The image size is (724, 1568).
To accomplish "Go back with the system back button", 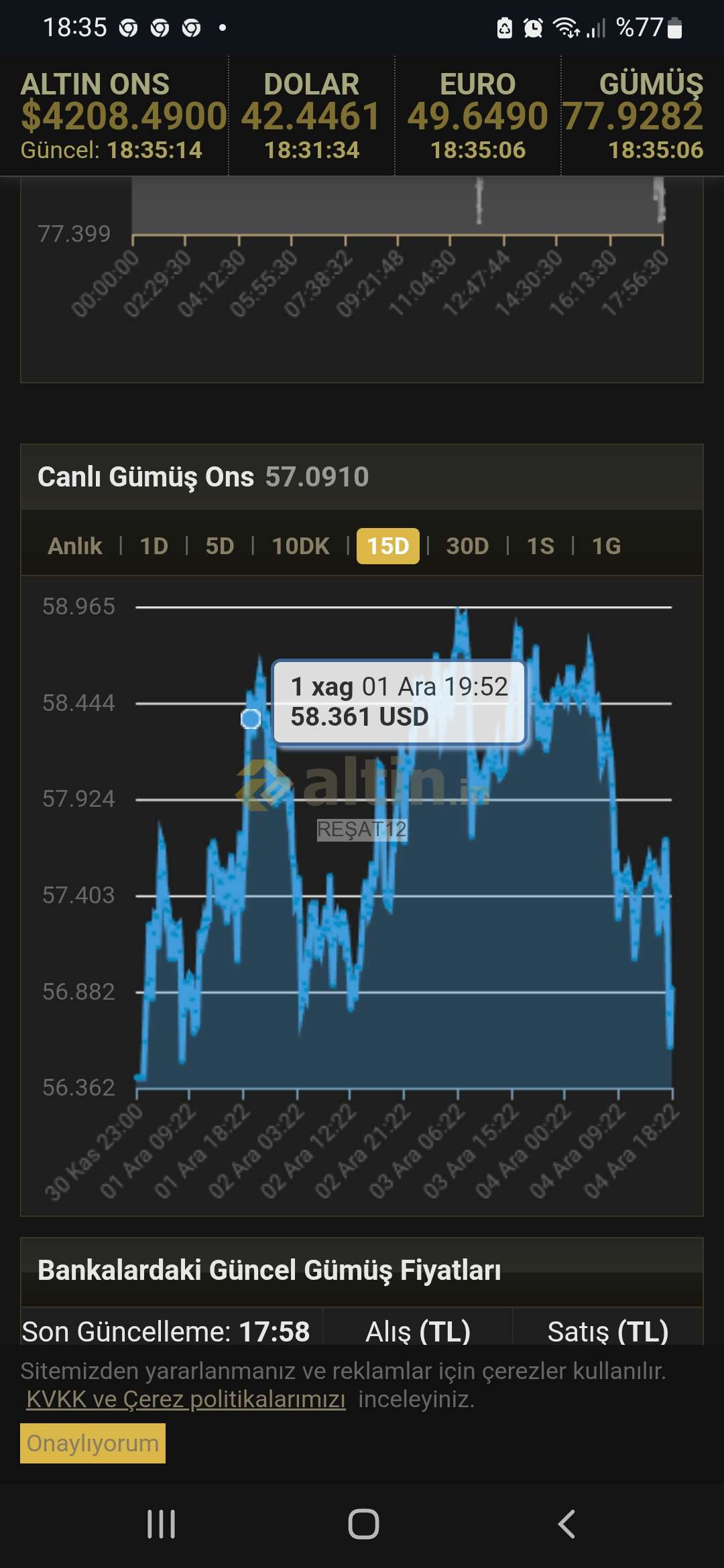I will pyautogui.click(x=566, y=1524).
